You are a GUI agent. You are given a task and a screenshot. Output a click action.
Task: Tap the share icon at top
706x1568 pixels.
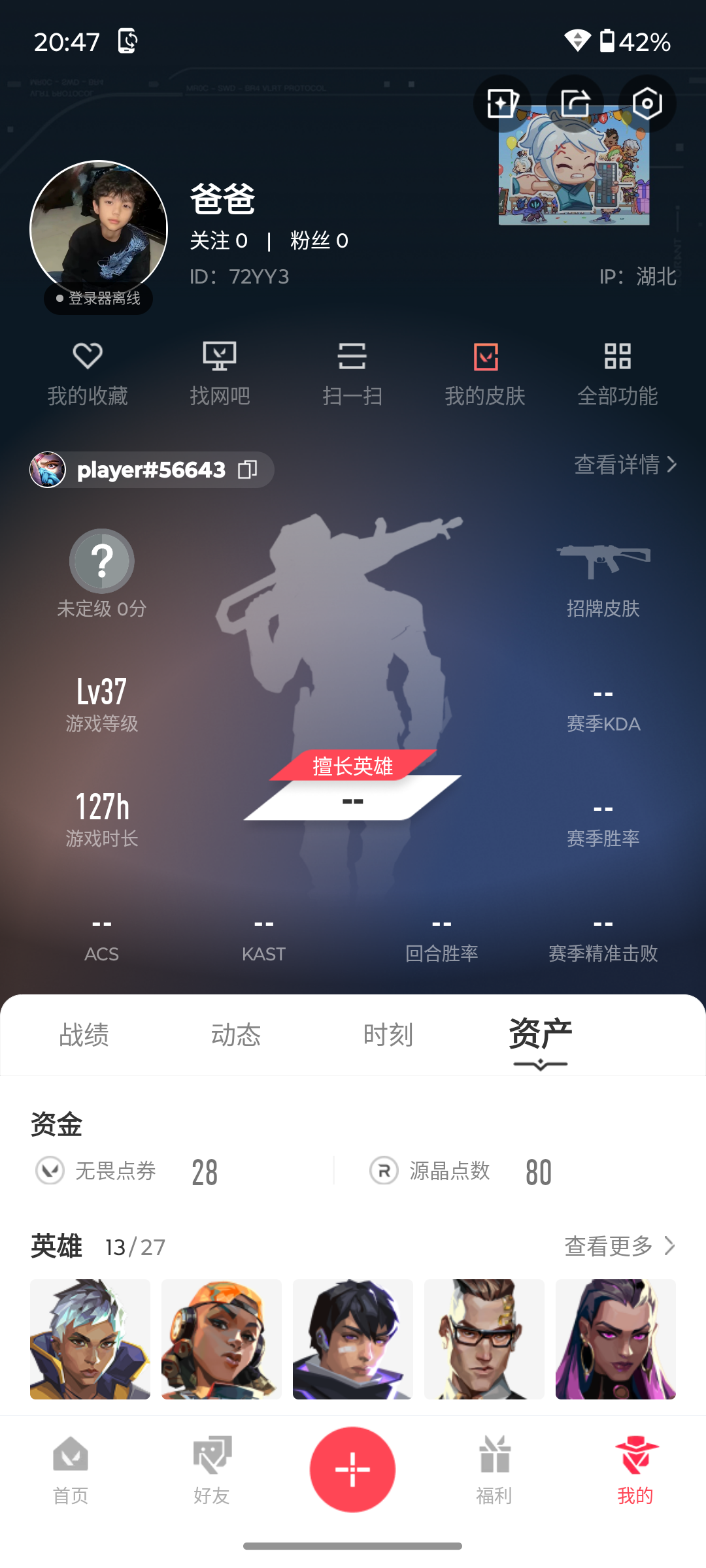575,103
